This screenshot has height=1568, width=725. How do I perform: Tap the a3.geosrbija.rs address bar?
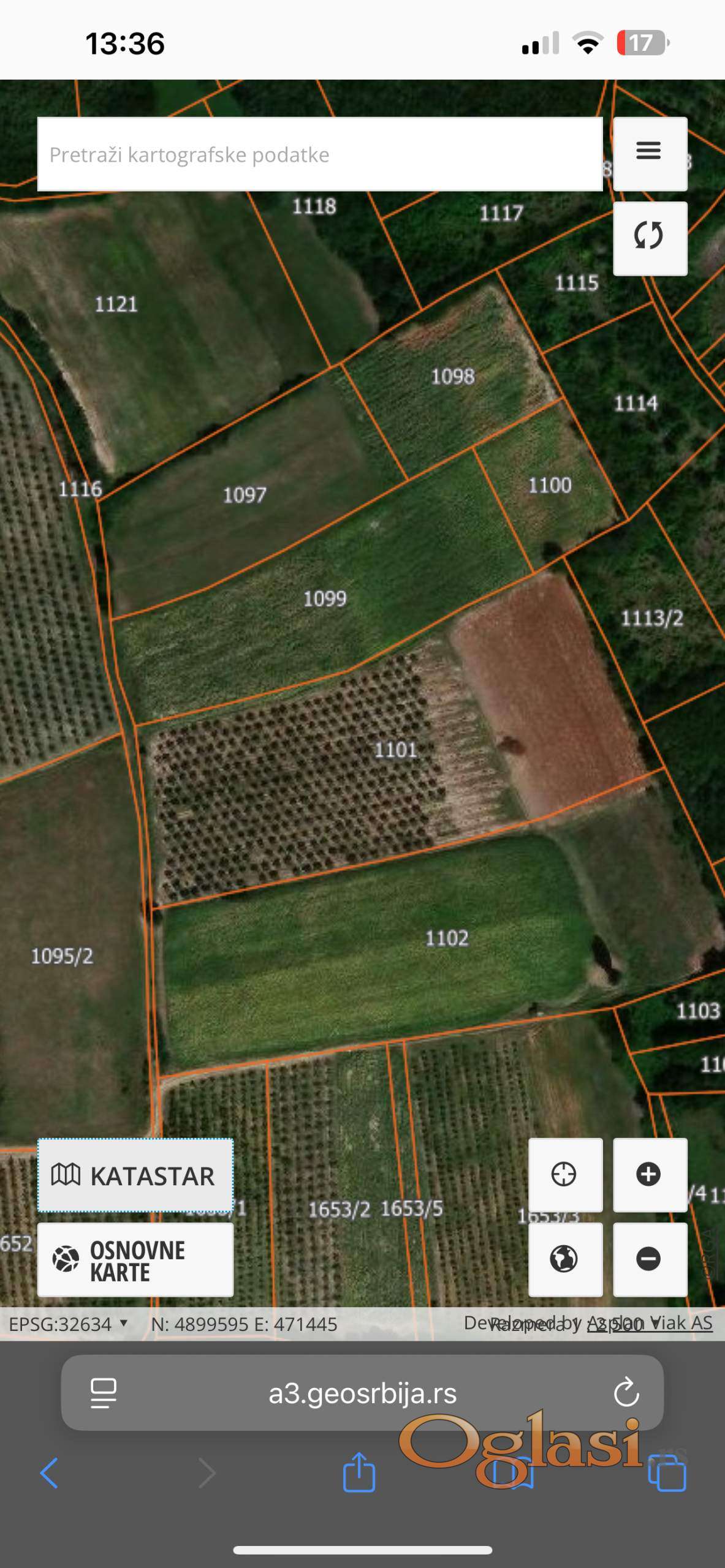[362, 1393]
